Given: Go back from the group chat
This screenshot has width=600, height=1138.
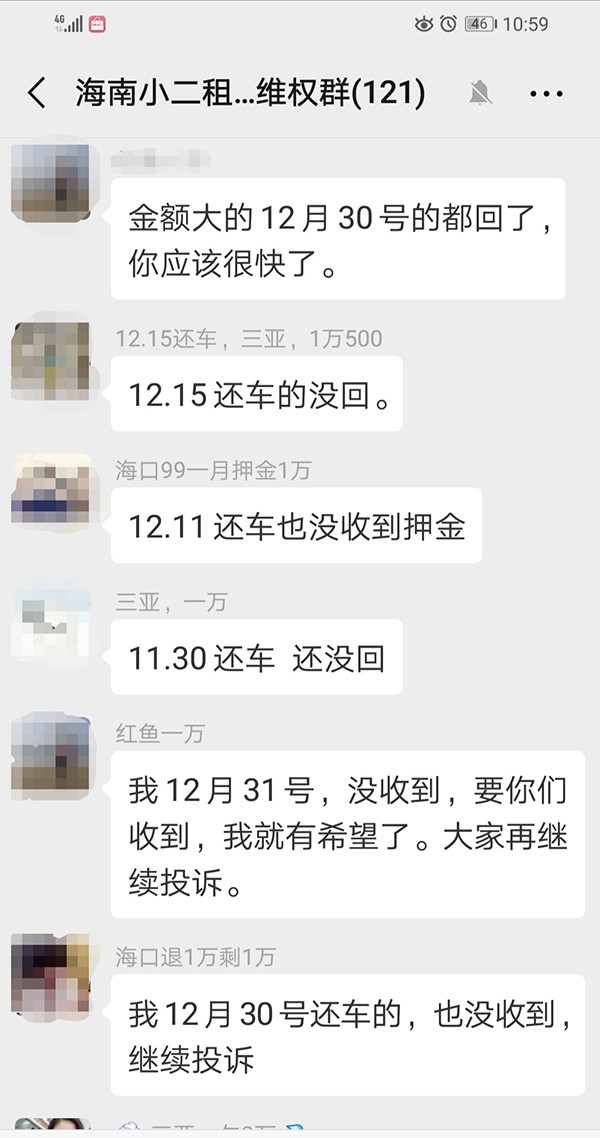Looking at the screenshot, I should pyautogui.click(x=36, y=94).
